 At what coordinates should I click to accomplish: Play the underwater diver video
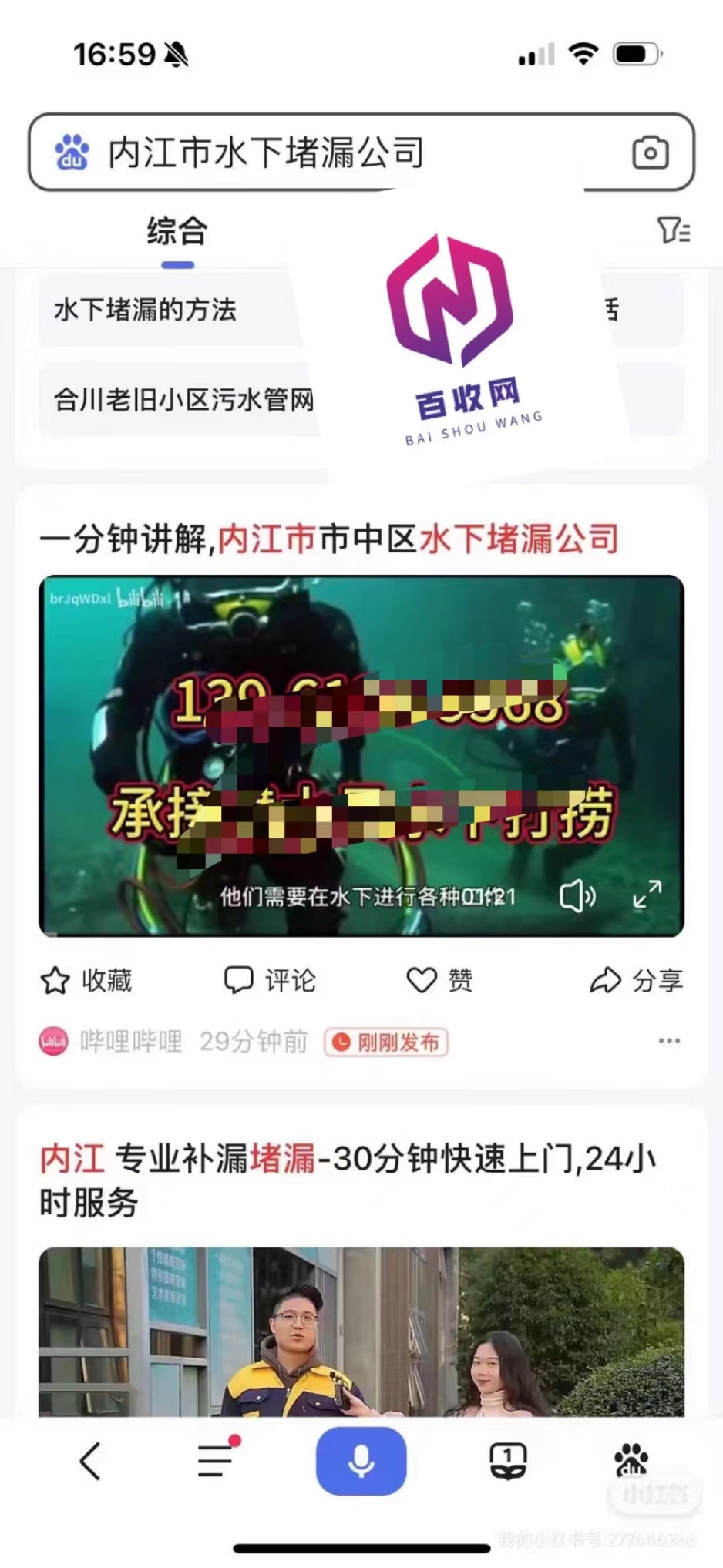(361, 755)
